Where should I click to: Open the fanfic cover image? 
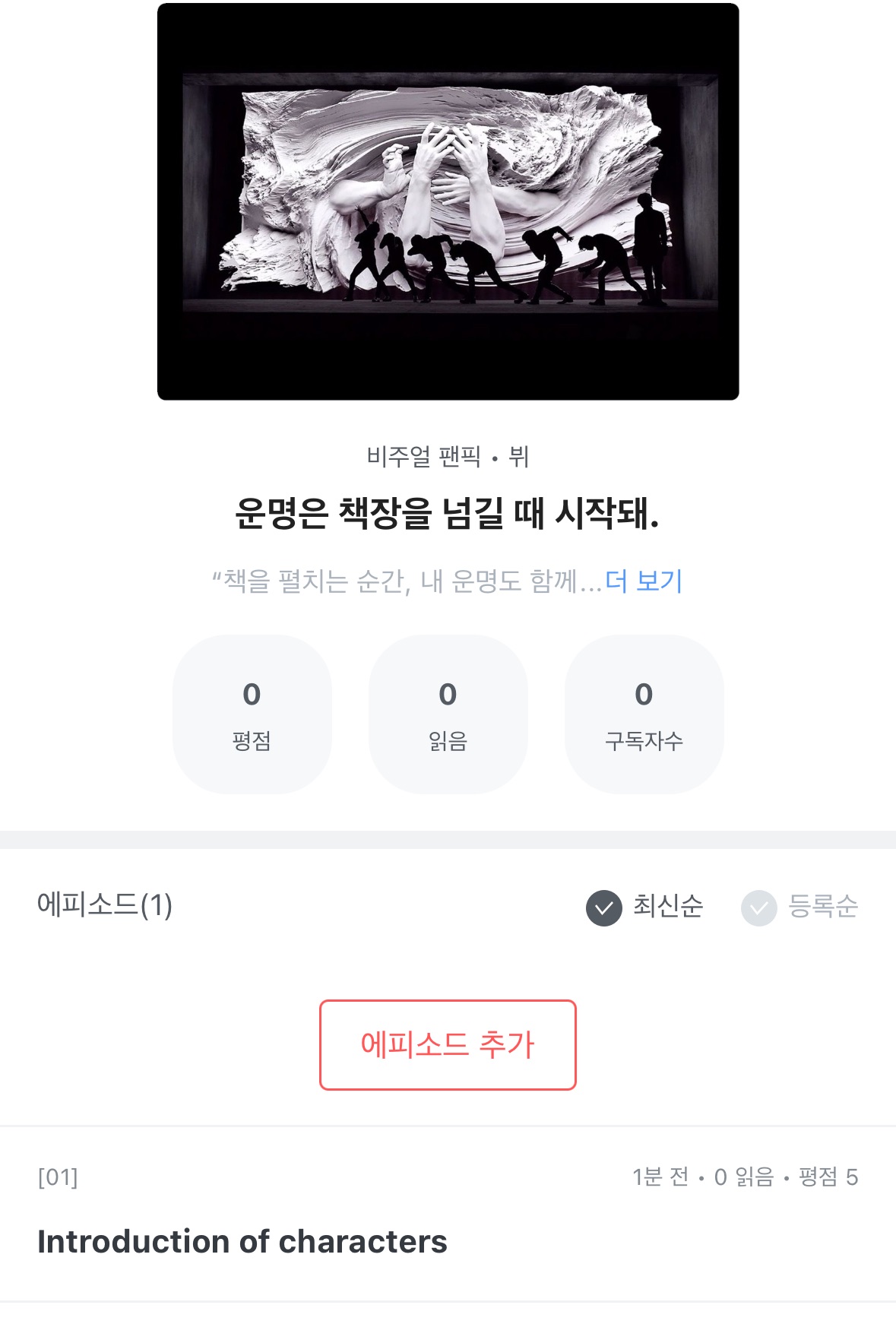pos(448,201)
